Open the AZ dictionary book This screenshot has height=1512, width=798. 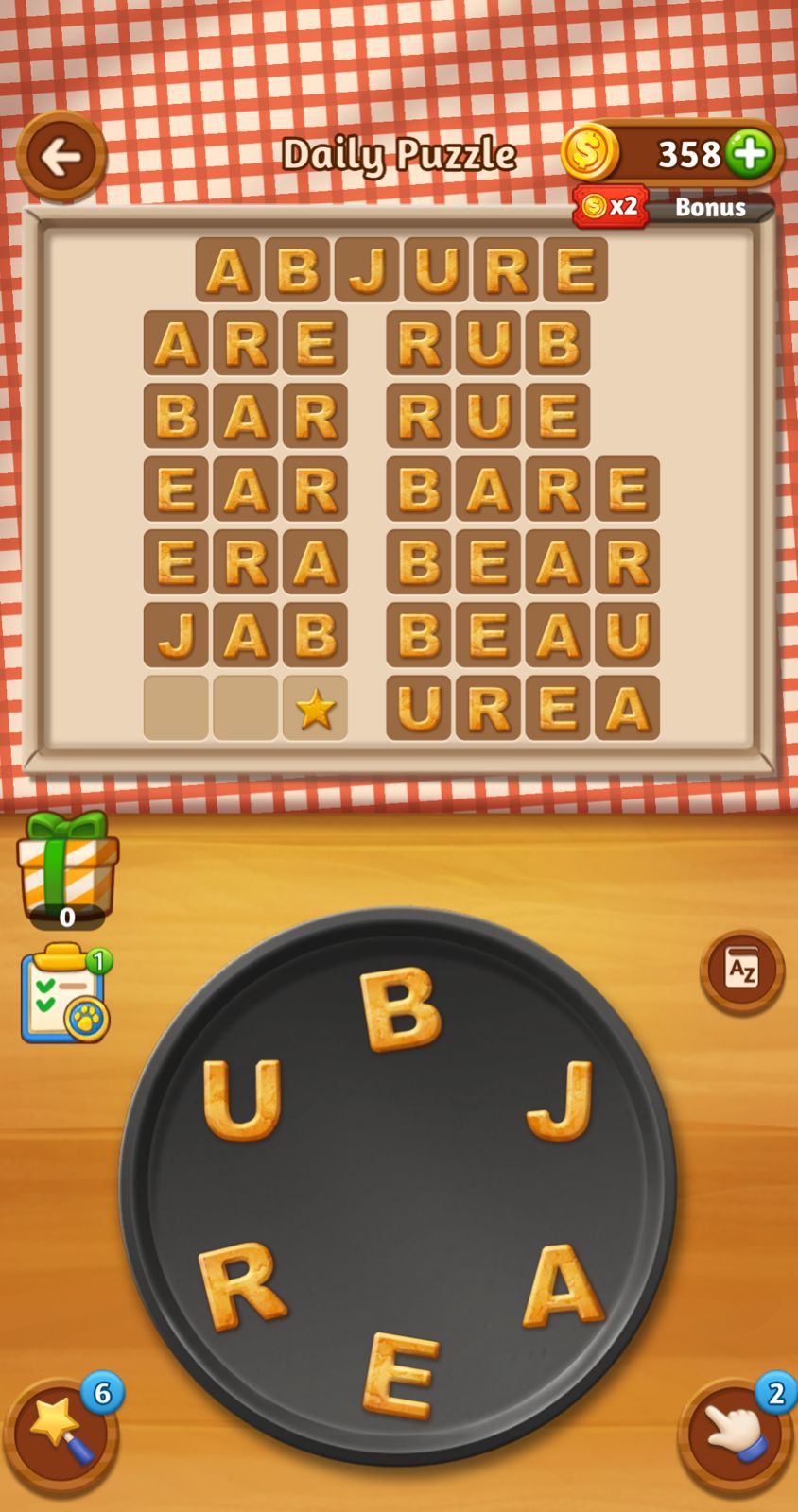[742, 970]
